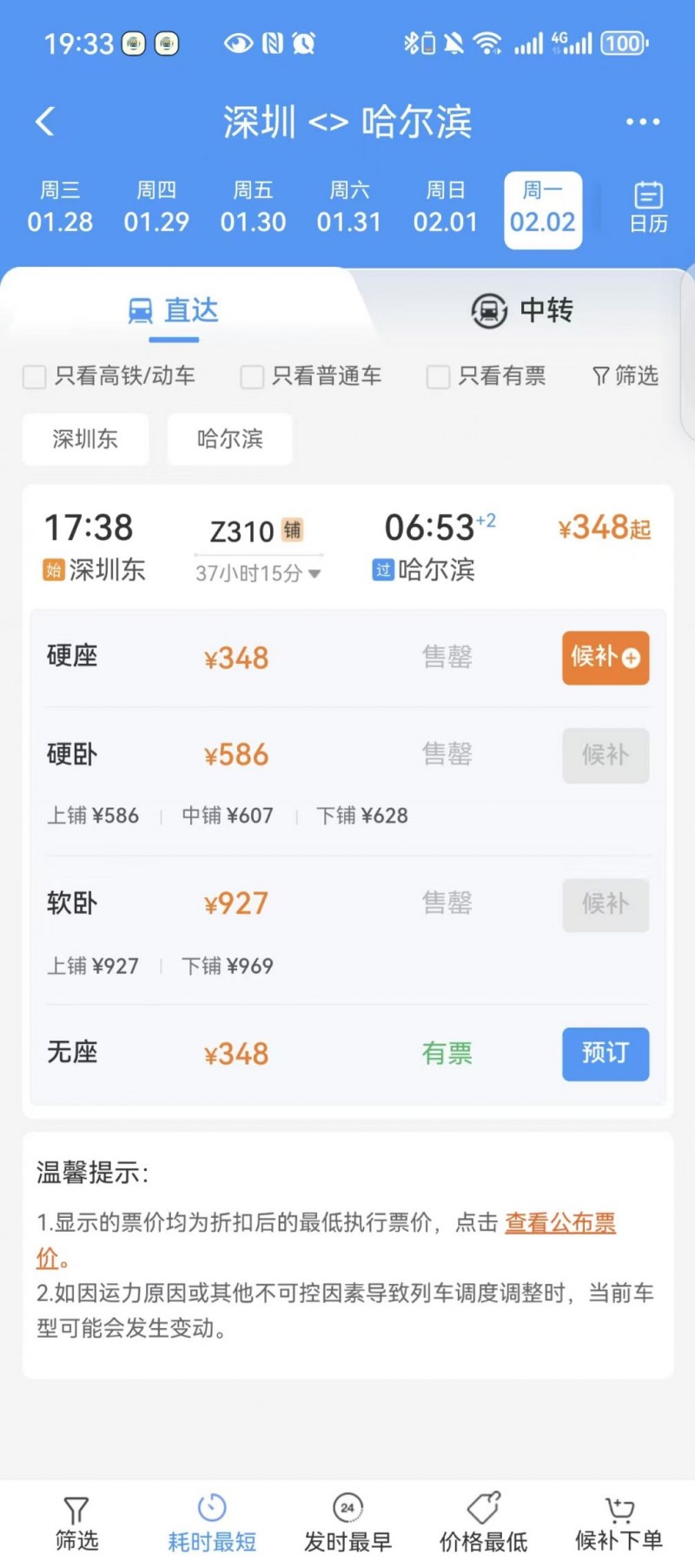Tap the 筛选 funnel icon in bottom bar
The width and height of the screenshot is (695, 1568).
76,1516
